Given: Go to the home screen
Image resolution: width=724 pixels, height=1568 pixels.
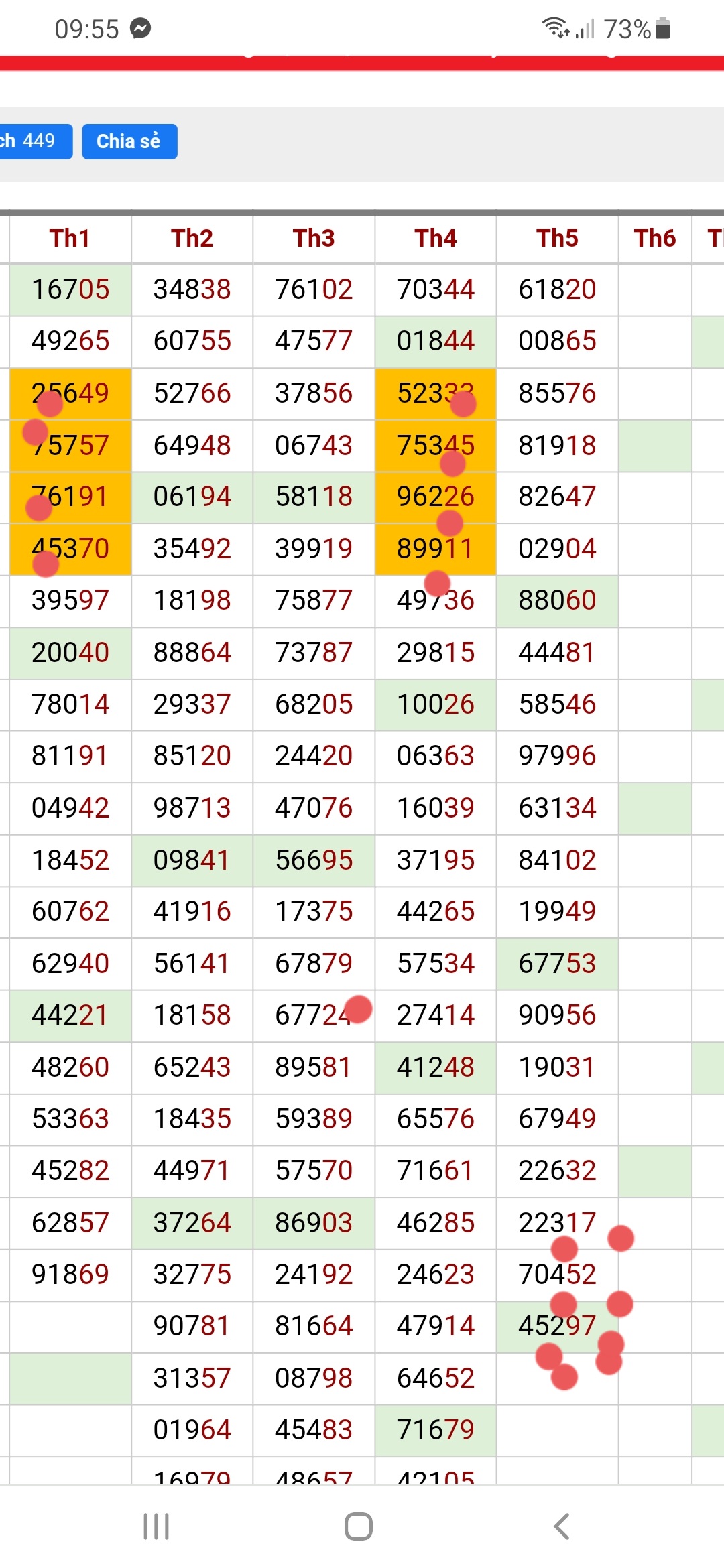Looking at the screenshot, I should coord(359,1526).
